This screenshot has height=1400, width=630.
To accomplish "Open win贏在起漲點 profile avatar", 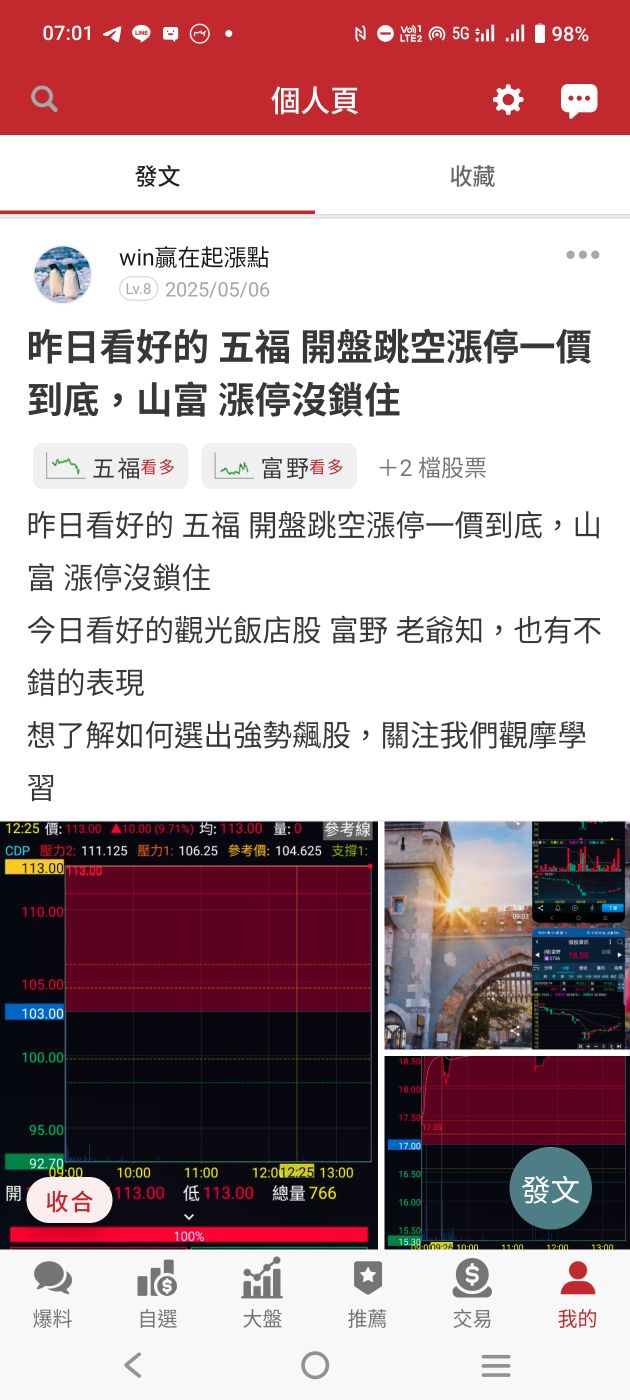I will click(x=63, y=274).
